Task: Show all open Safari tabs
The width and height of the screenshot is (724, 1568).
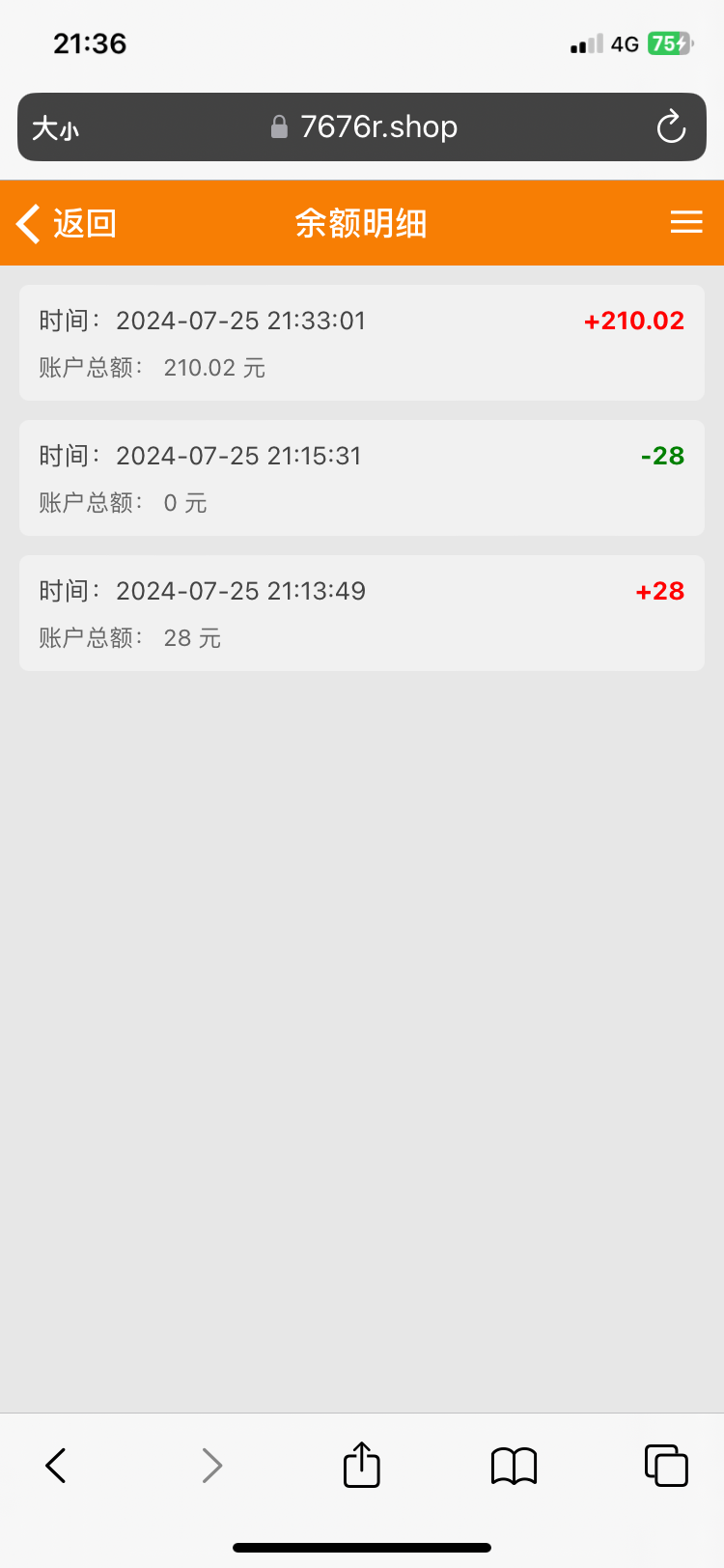Action: pos(666,1465)
